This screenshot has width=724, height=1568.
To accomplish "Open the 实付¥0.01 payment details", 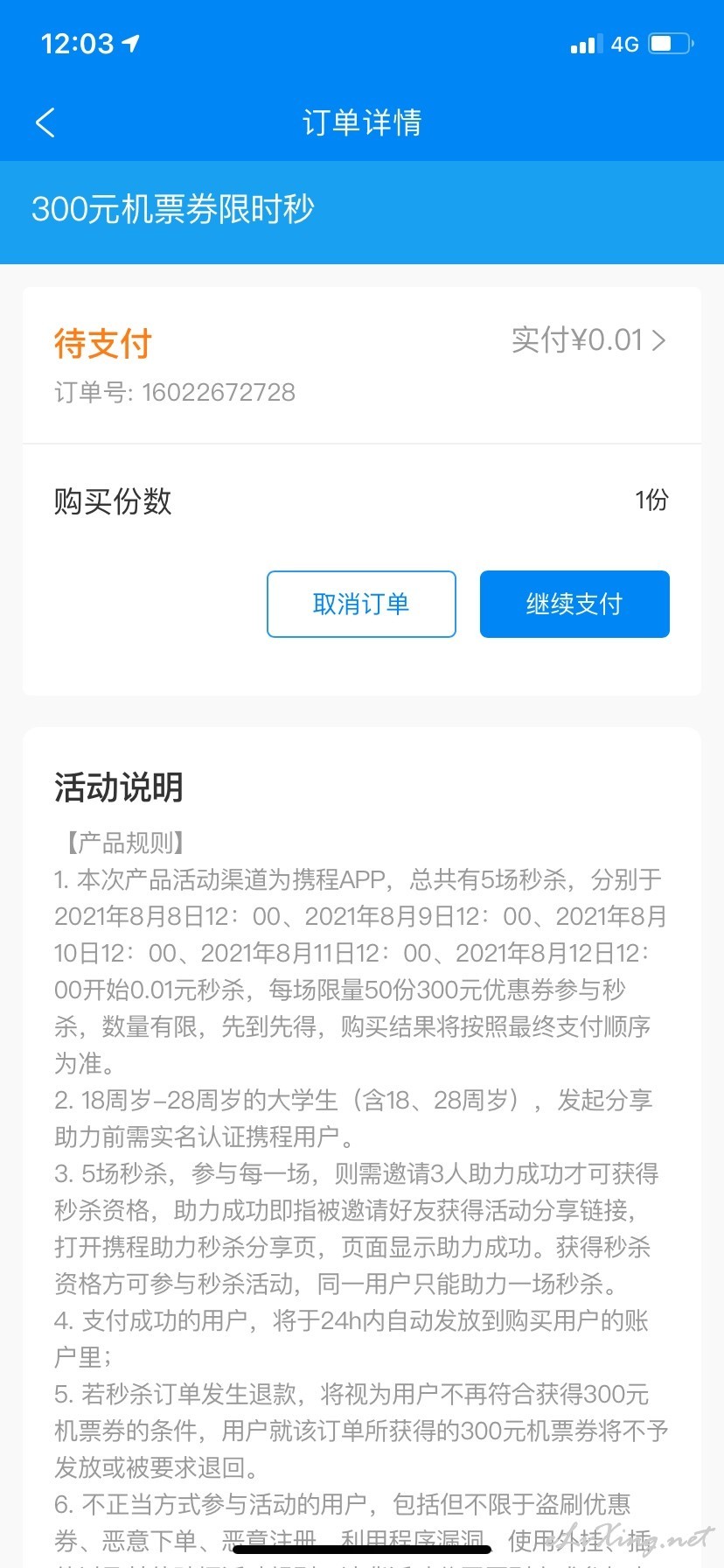I will (588, 339).
